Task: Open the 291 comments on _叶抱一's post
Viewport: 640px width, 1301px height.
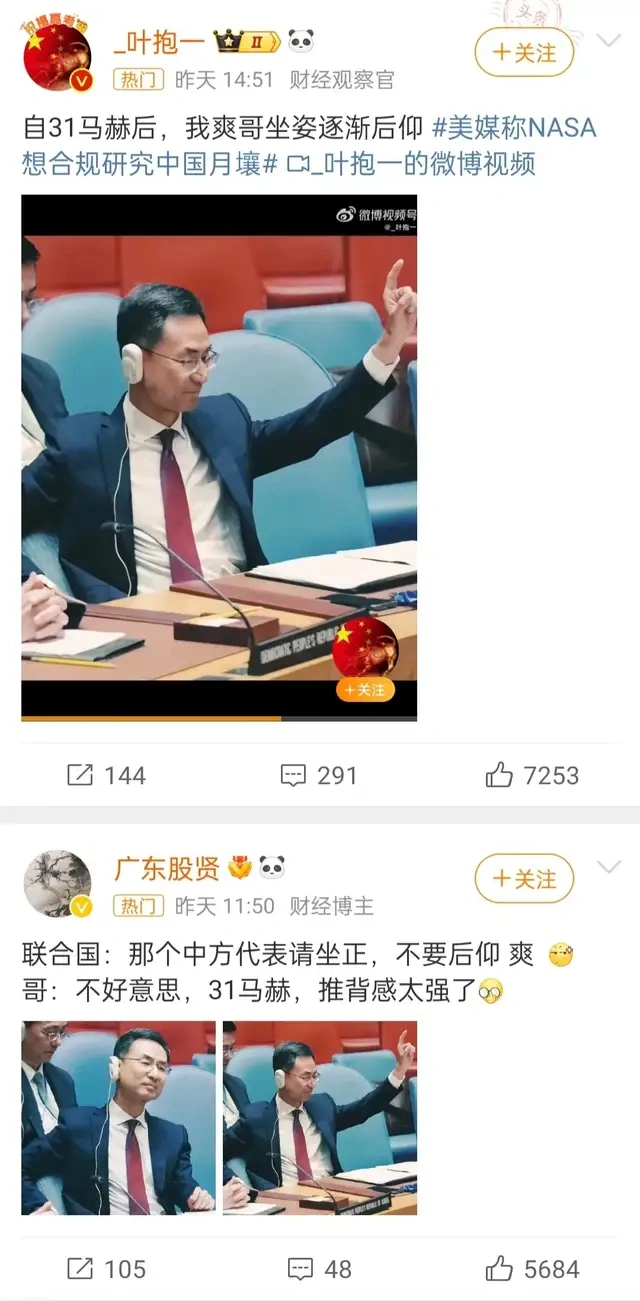Action: coord(318,775)
